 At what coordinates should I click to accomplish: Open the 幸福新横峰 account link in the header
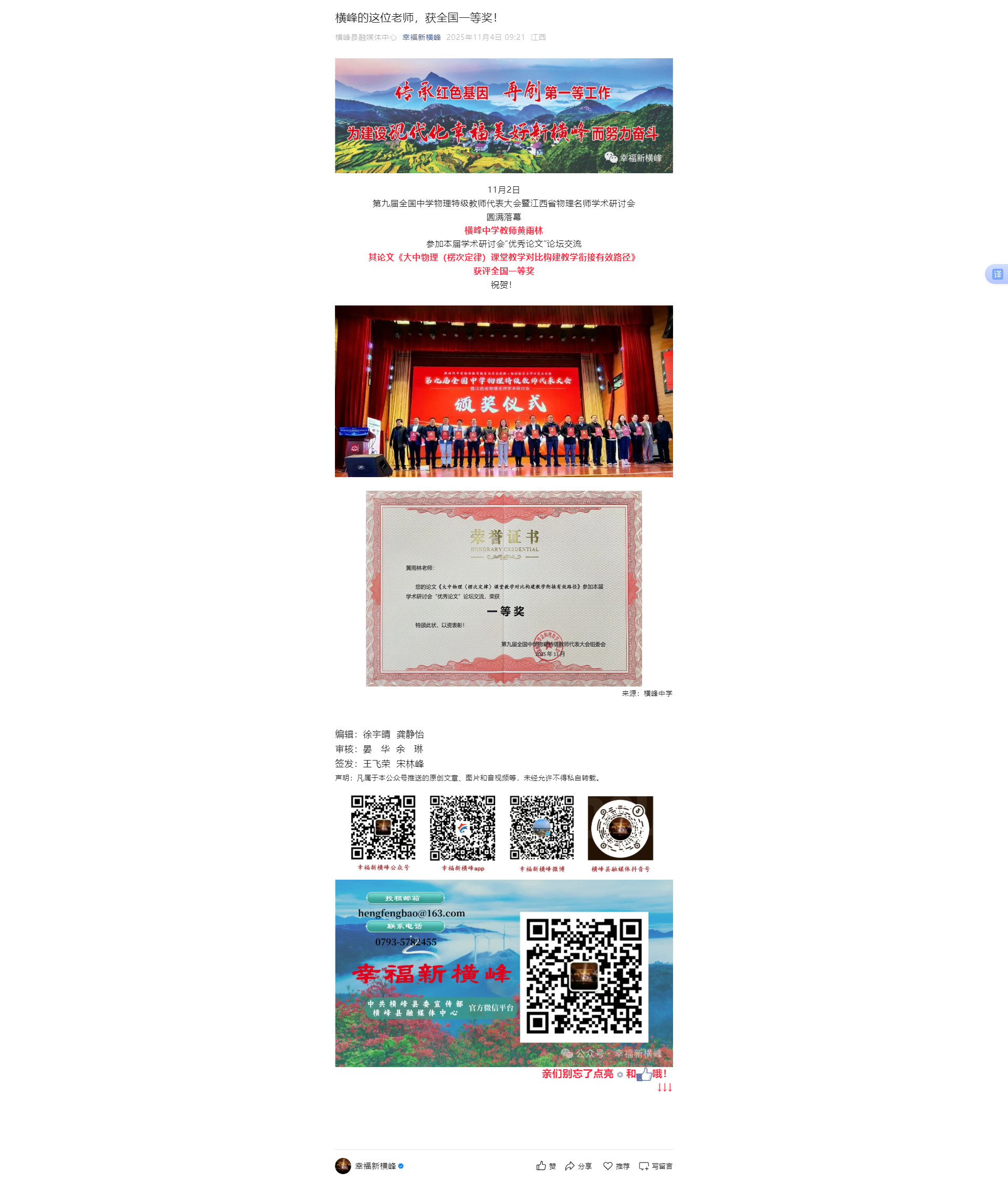pos(421,37)
